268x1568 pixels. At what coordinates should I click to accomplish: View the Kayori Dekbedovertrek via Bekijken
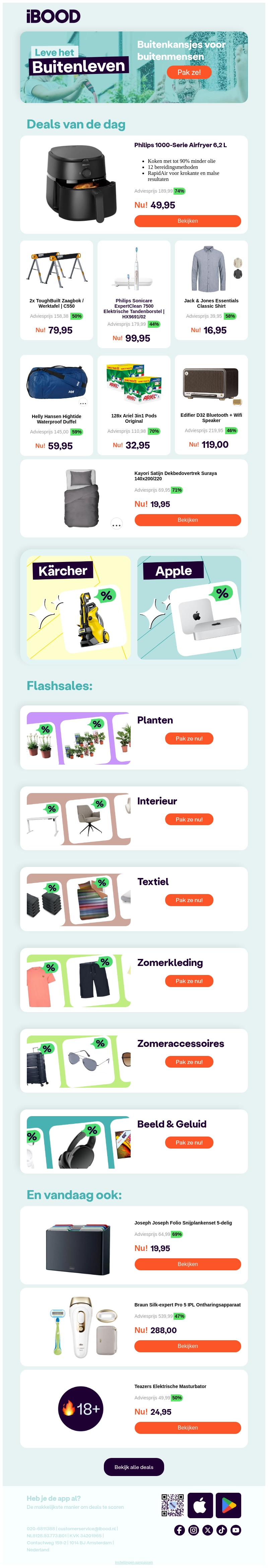188,520
